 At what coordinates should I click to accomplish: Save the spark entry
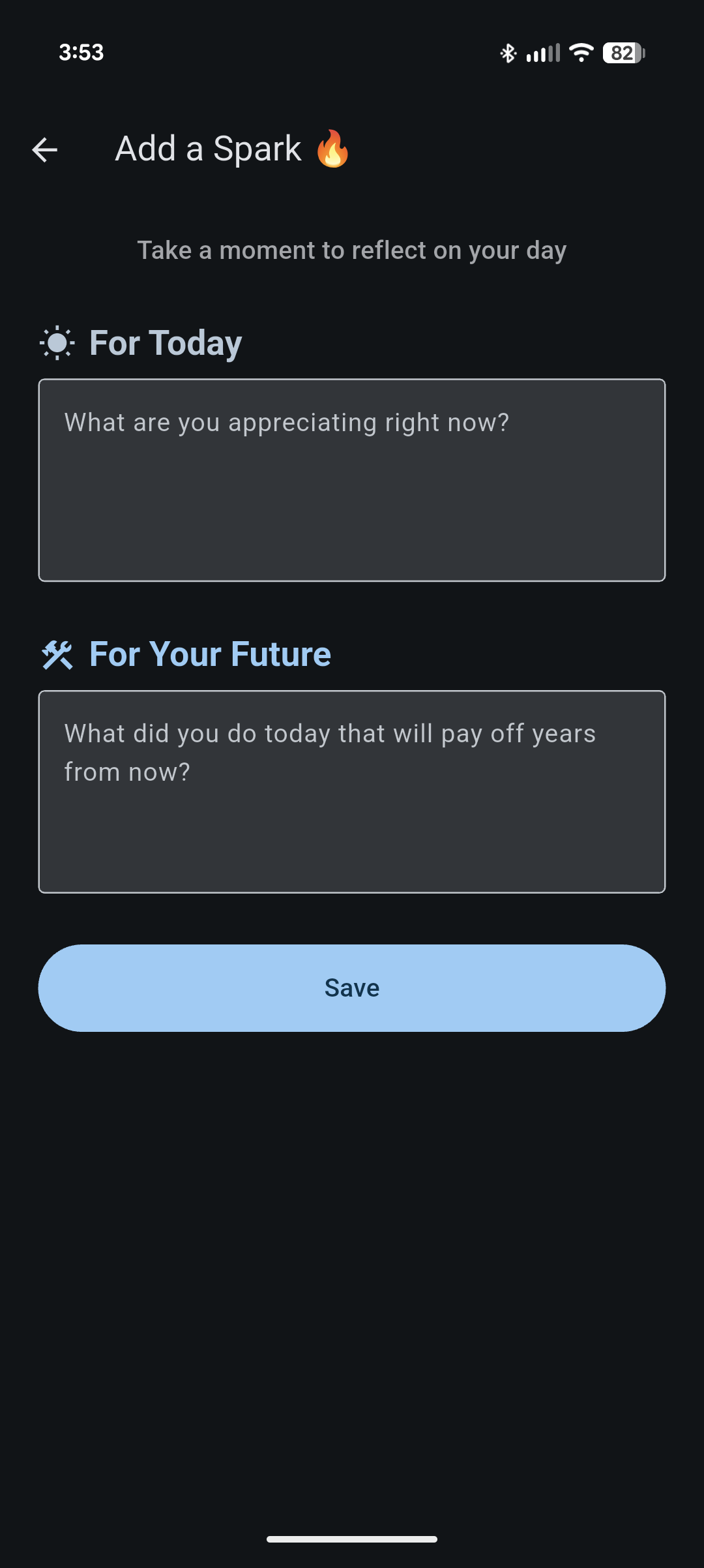pyautogui.click(x=352, y=988)
